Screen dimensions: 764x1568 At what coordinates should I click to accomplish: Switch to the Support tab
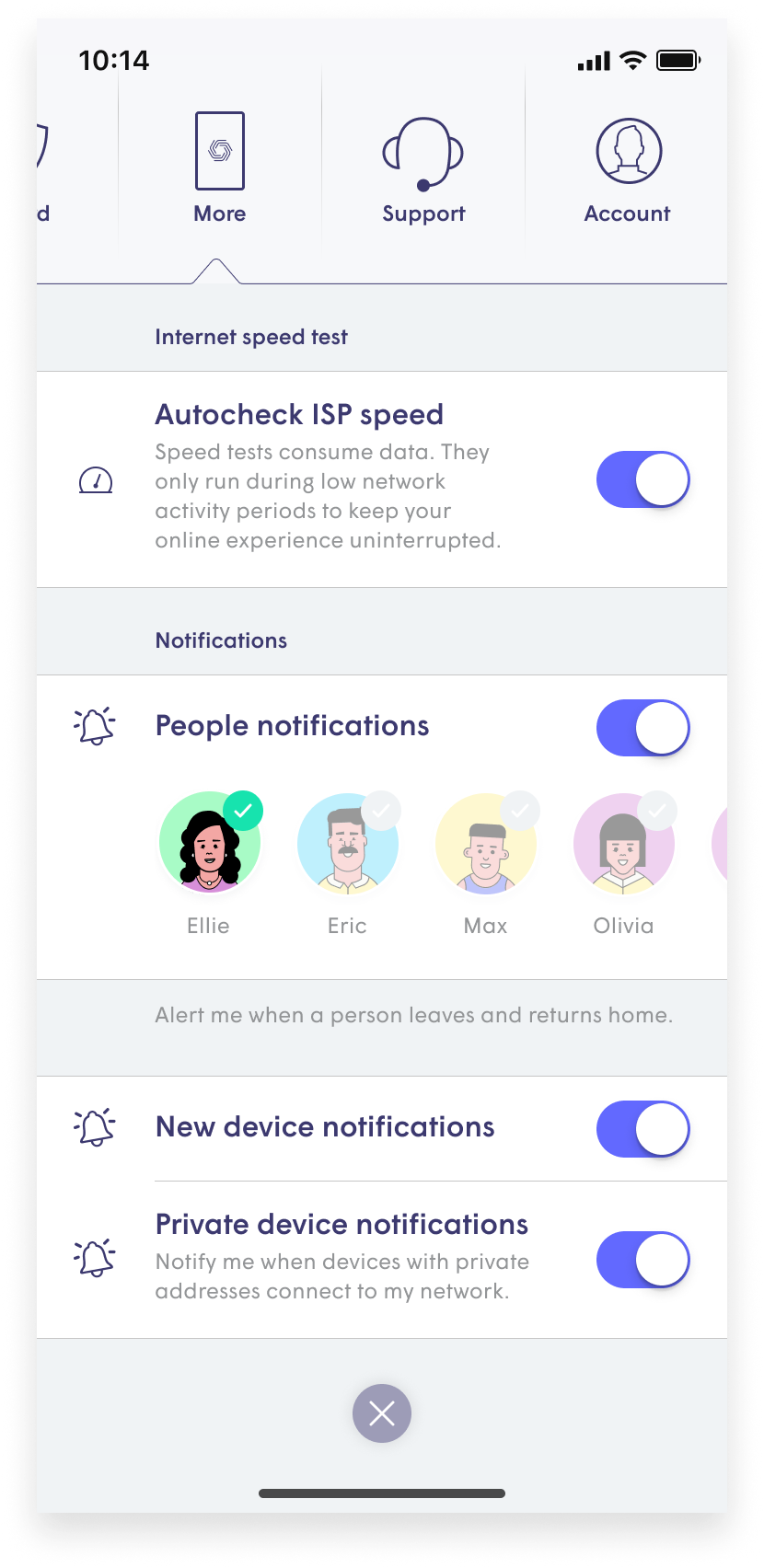click(x=423, y=171)
